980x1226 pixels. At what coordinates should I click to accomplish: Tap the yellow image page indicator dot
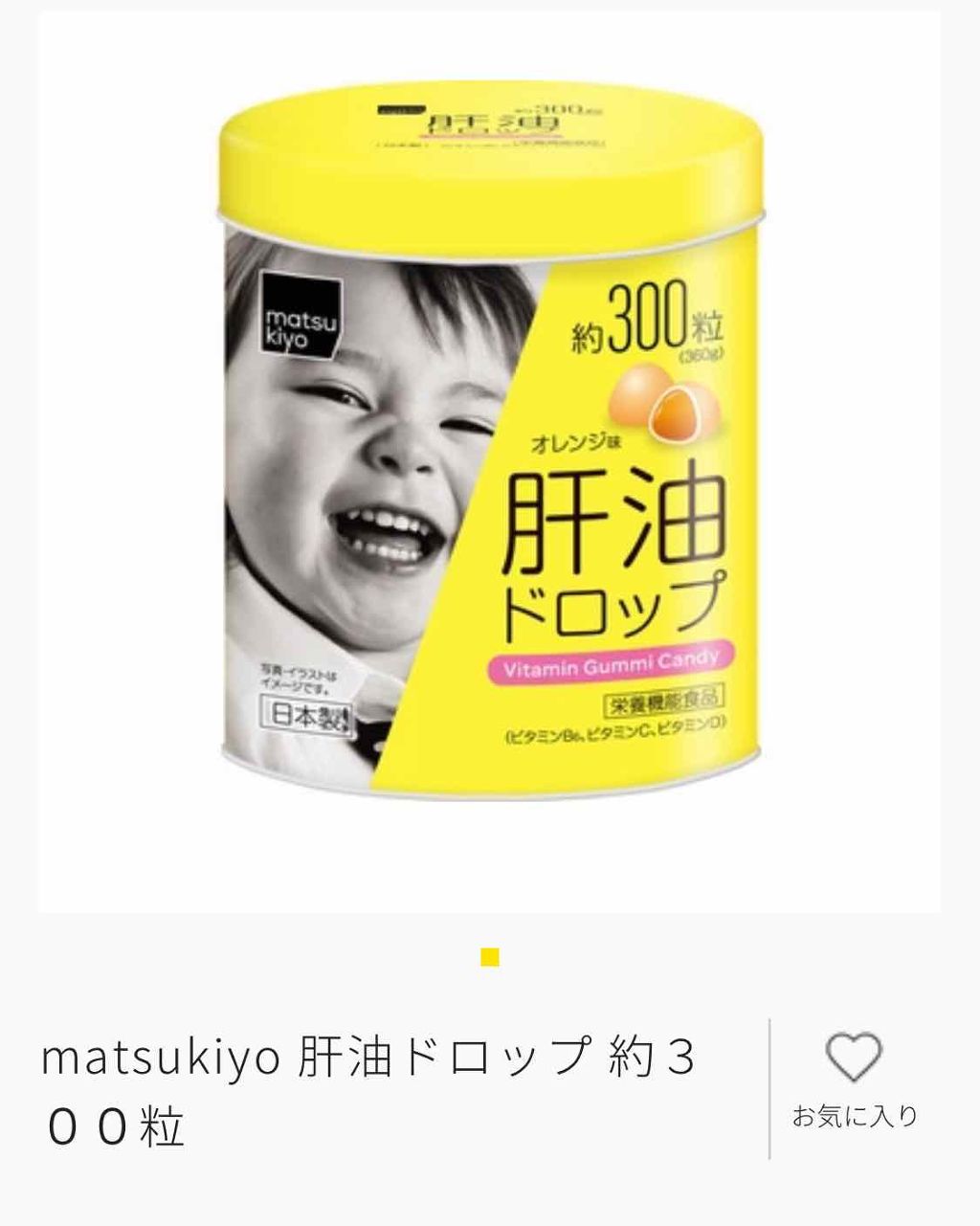tap(490, 956)
